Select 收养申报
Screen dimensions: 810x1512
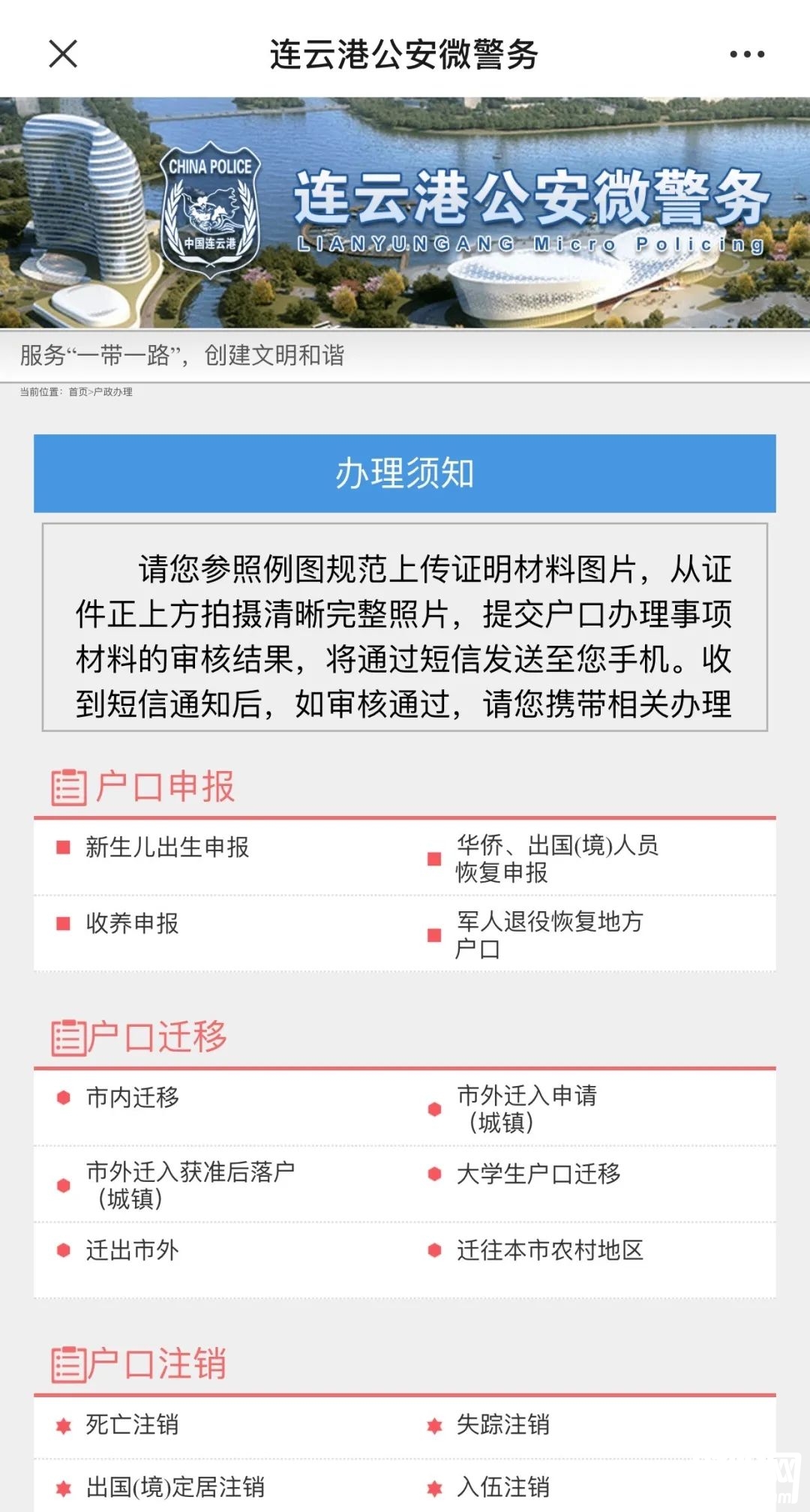pos(132,923)
